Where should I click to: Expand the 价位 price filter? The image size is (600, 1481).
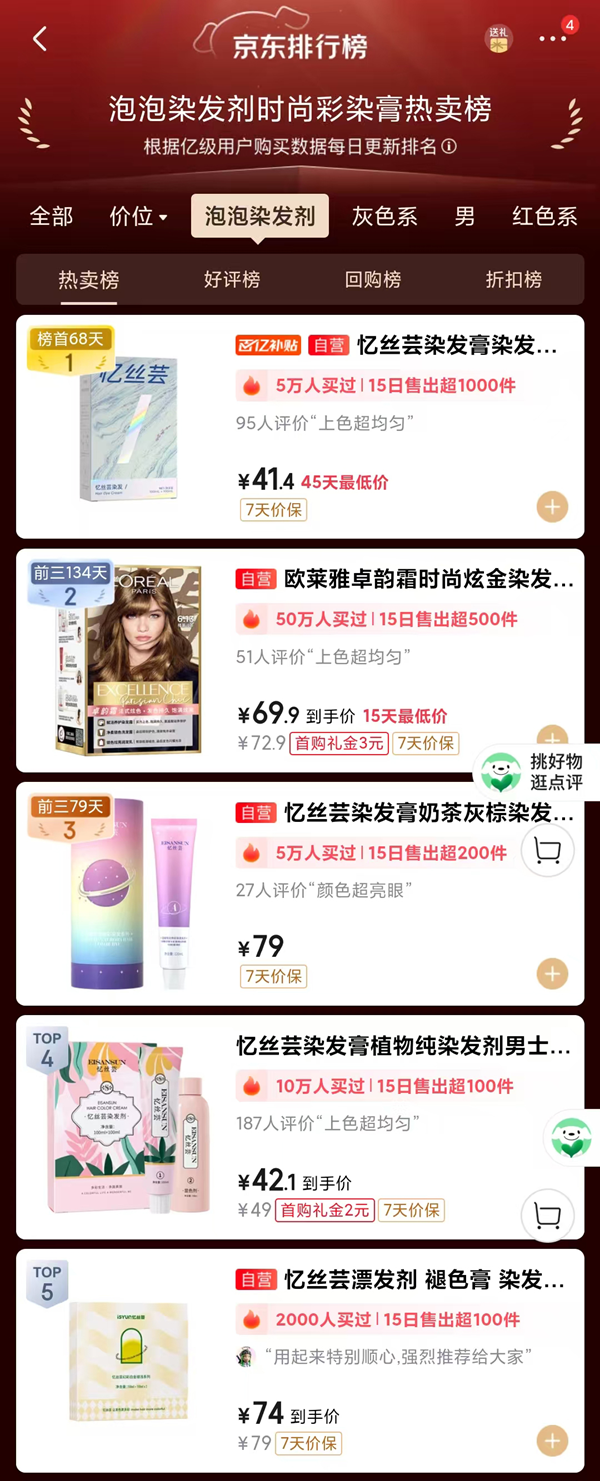tap(138, 216)
